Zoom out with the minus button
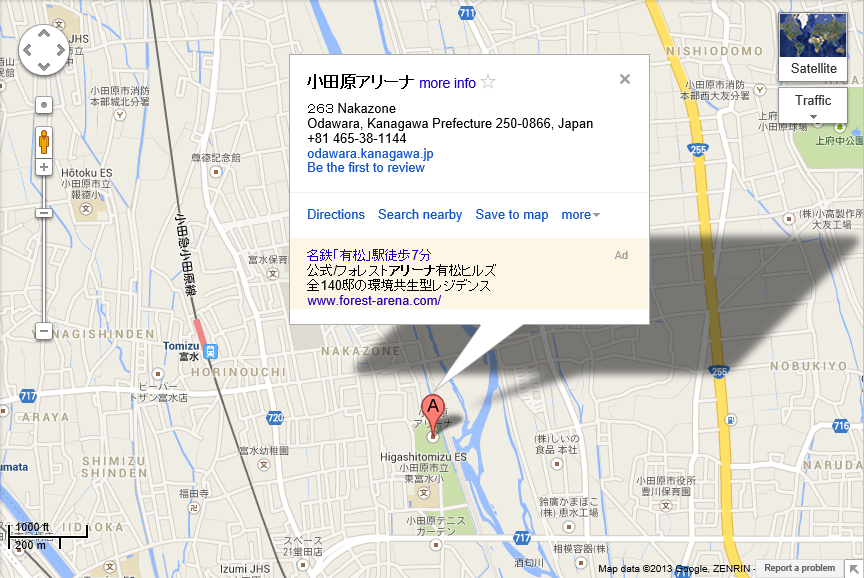This screenshot has height=578, width=864. (44, 330)
